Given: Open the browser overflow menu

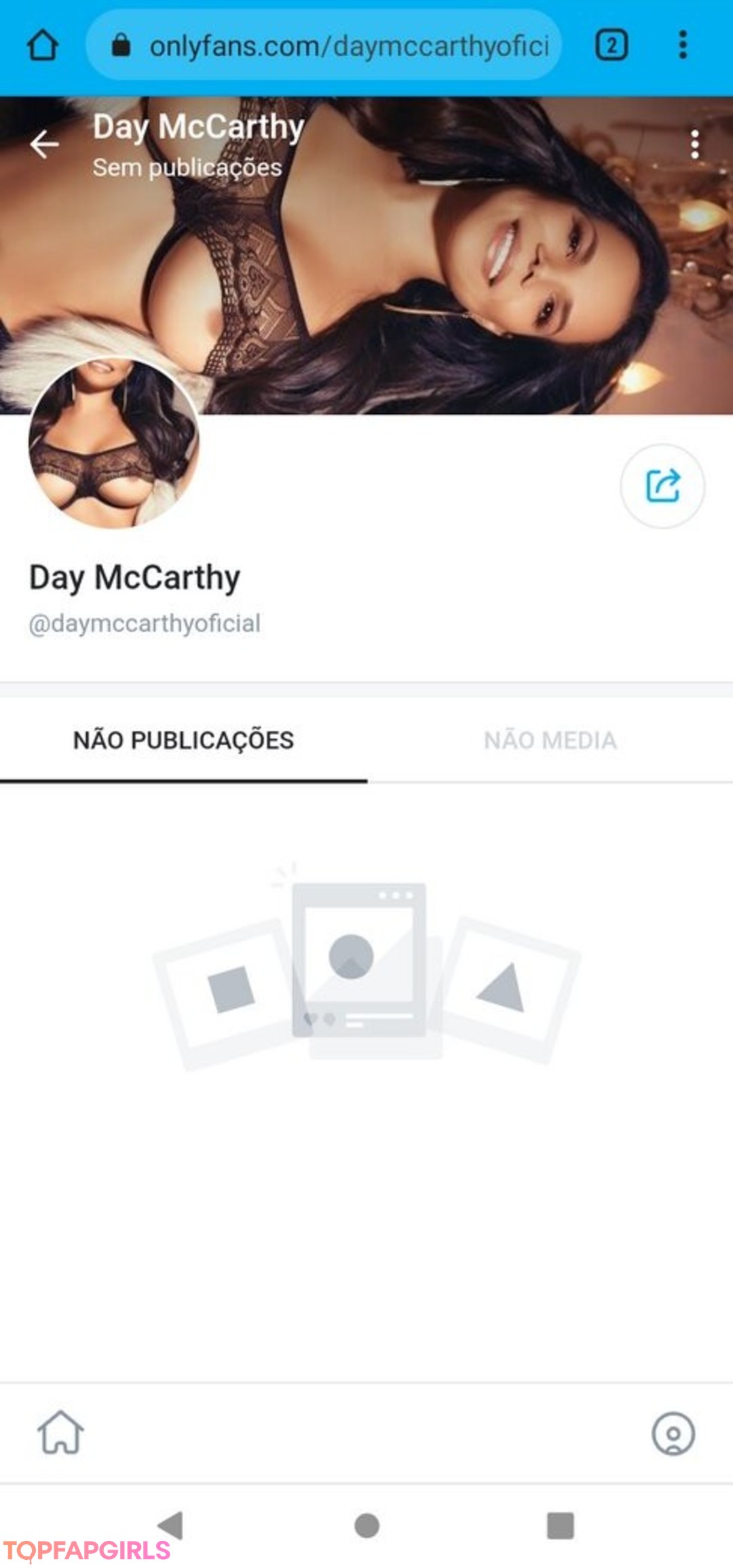Looking at the screenshot, I should coord(683,45).
